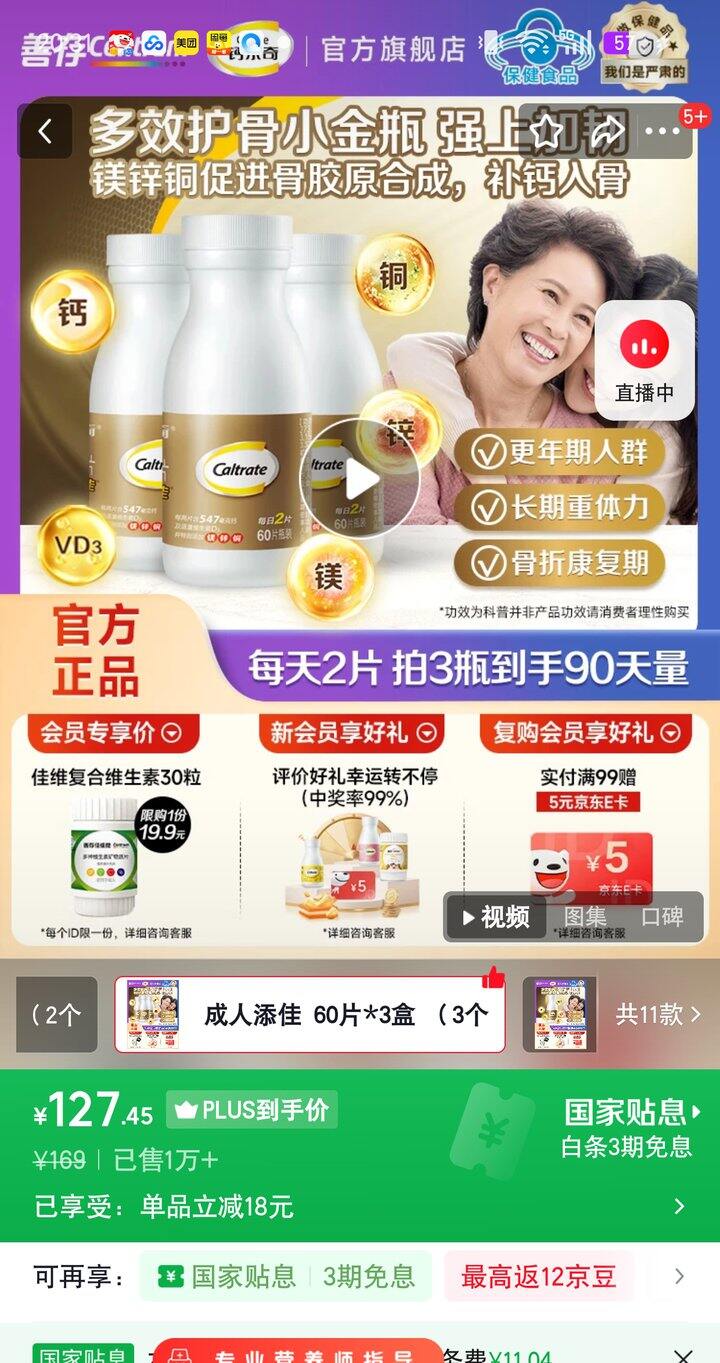Favorite this product with the star icon

pos(545,131)
